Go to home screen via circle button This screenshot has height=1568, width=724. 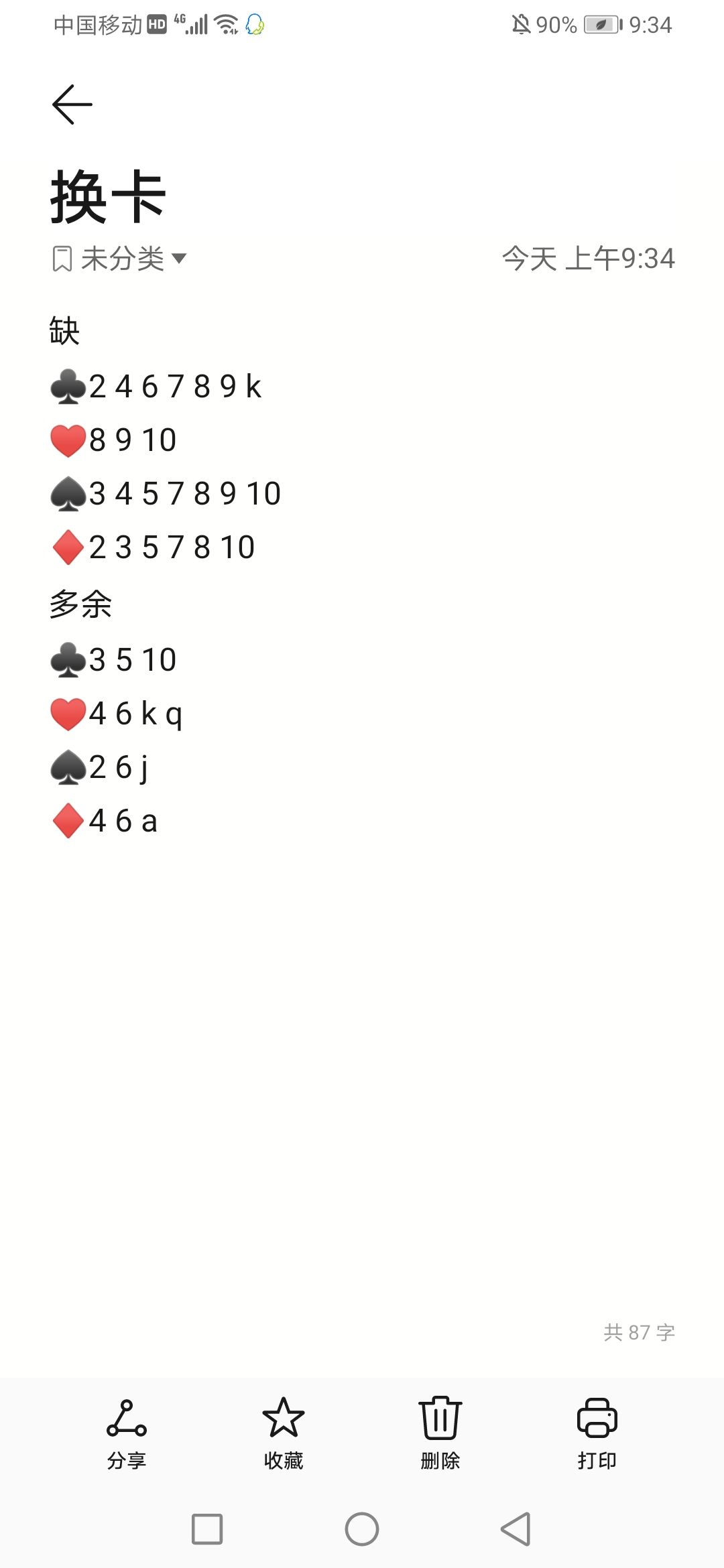pos(362,1529)
